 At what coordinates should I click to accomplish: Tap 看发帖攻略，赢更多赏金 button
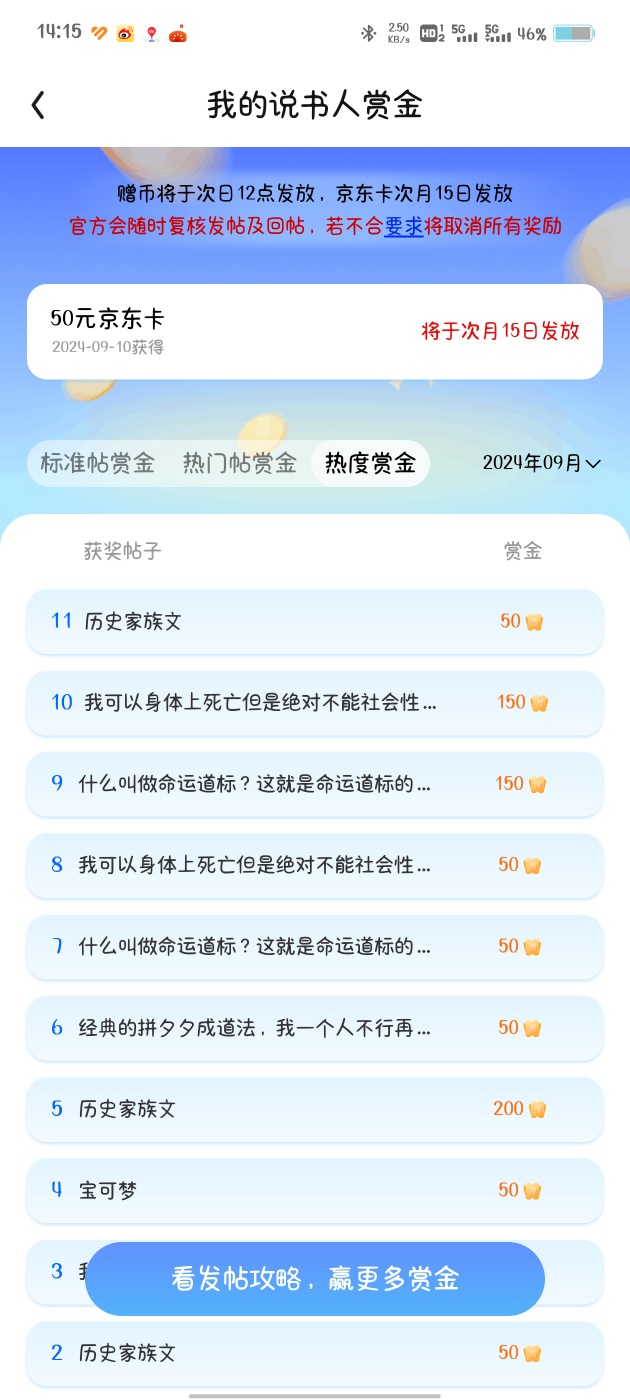315,1279
